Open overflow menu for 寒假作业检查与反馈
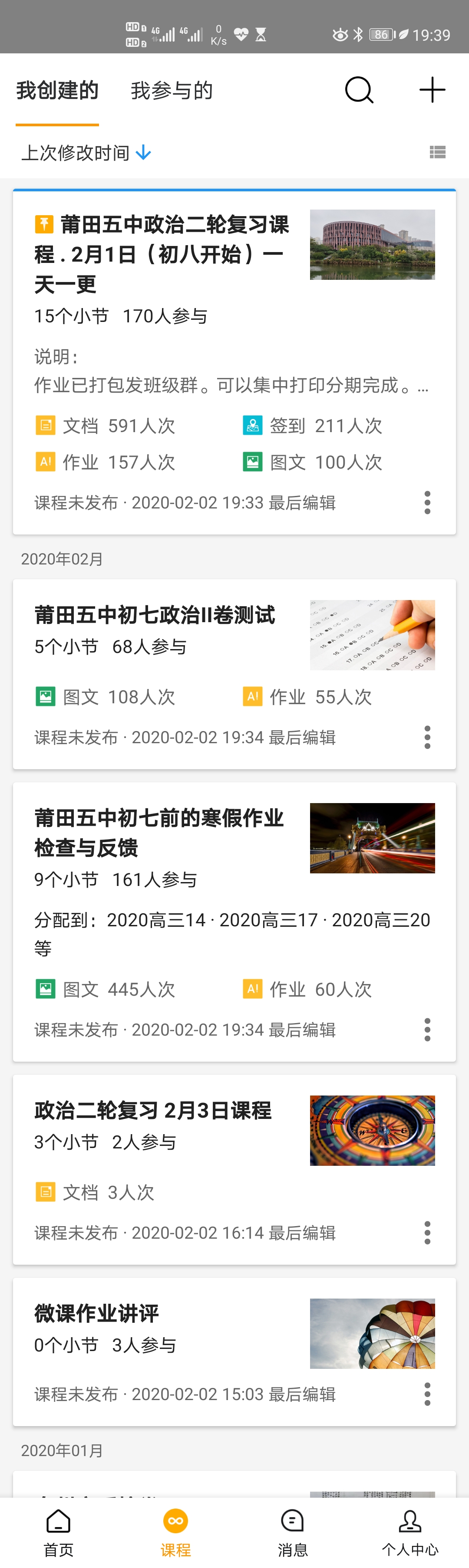 tap(428, 1030)
